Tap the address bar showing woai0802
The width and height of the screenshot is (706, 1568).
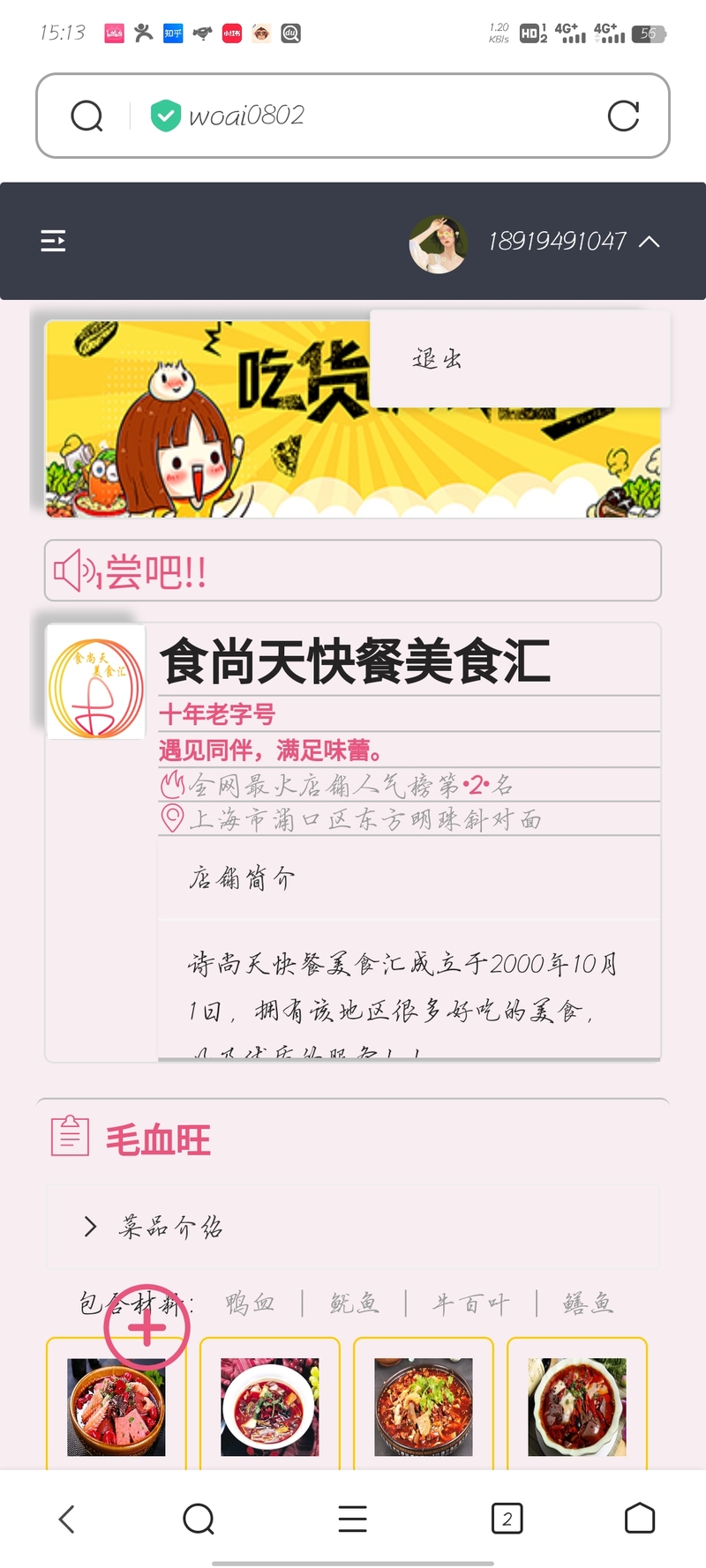pyautogui.click(x=353, y=116)
